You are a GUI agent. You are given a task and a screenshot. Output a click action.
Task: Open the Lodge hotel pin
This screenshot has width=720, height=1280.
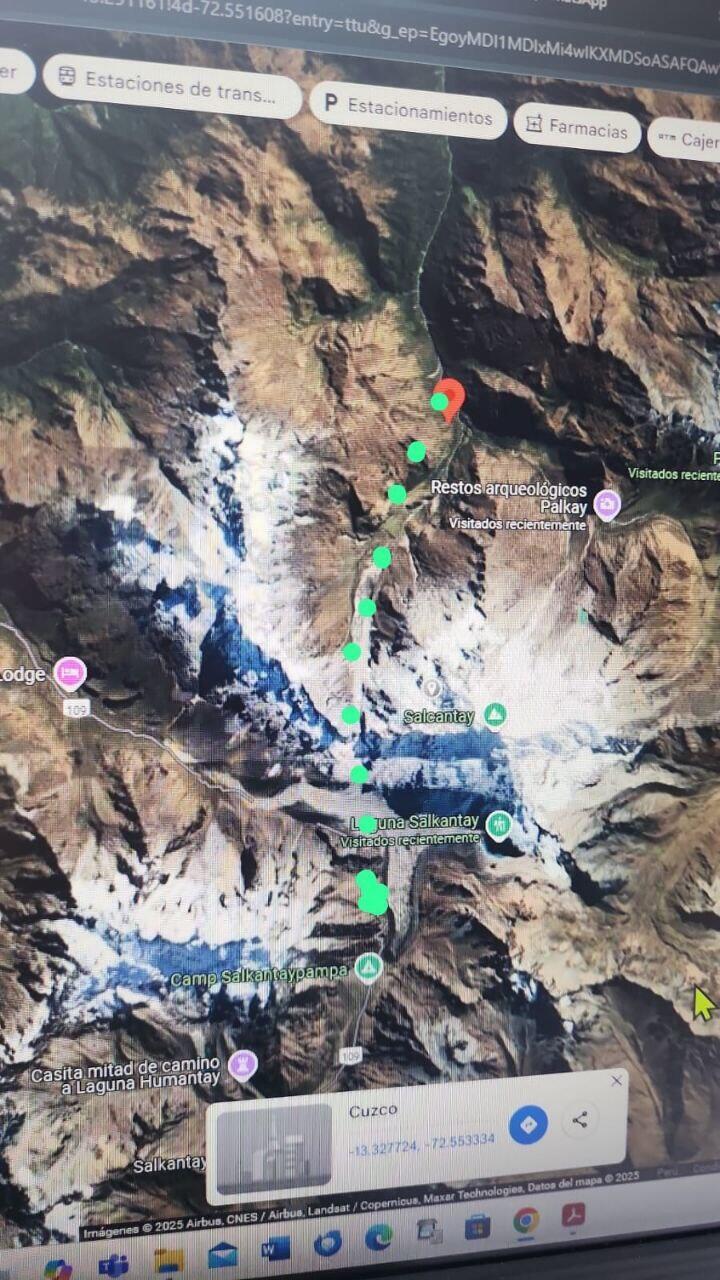(x=69, y=673)
